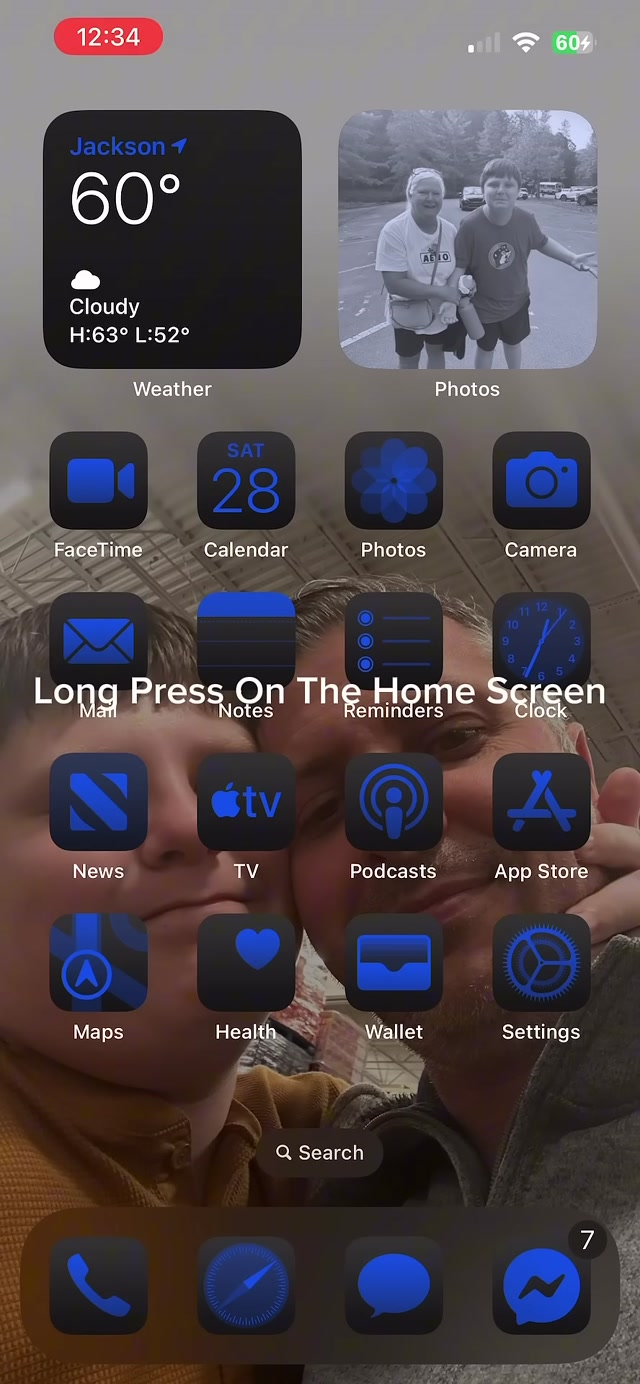Open Messenger from the dock

click(x=541, y=1285)
